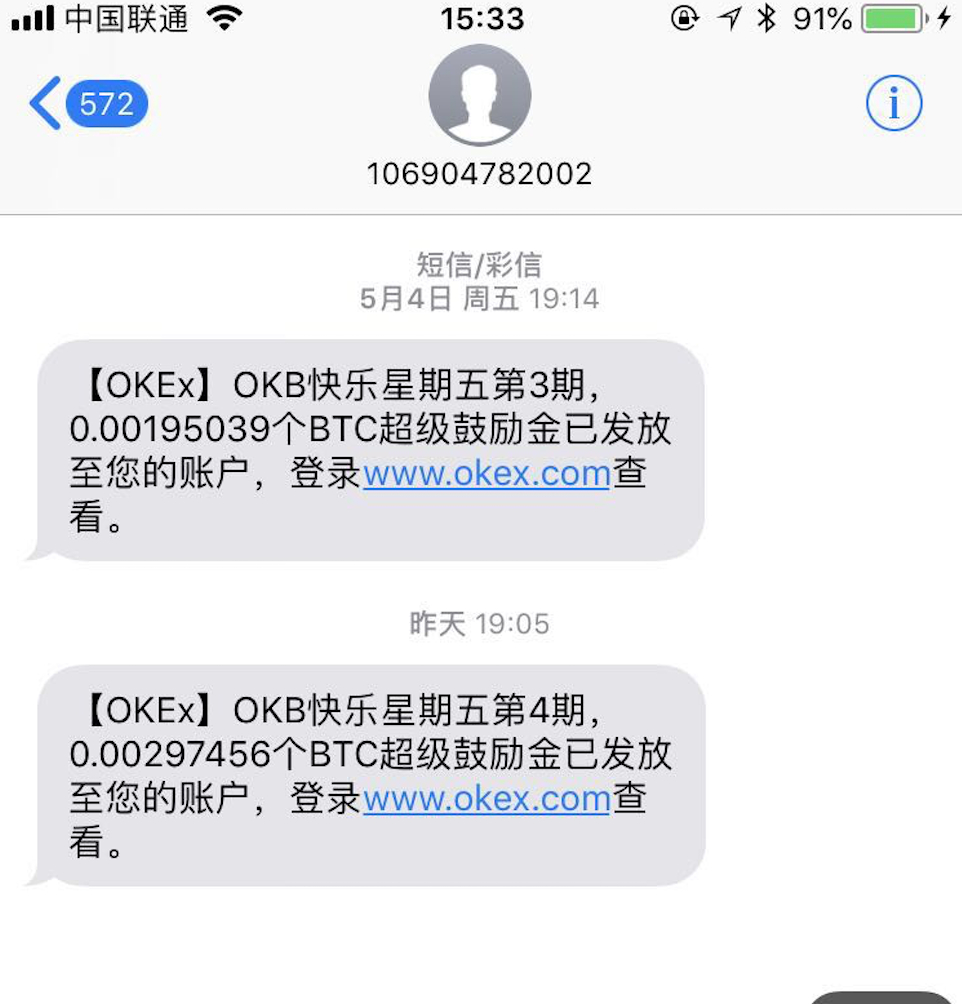962x1004 pixels.
Task: Open www.okex.com link in 第4期 message
Action: point(487,799)
